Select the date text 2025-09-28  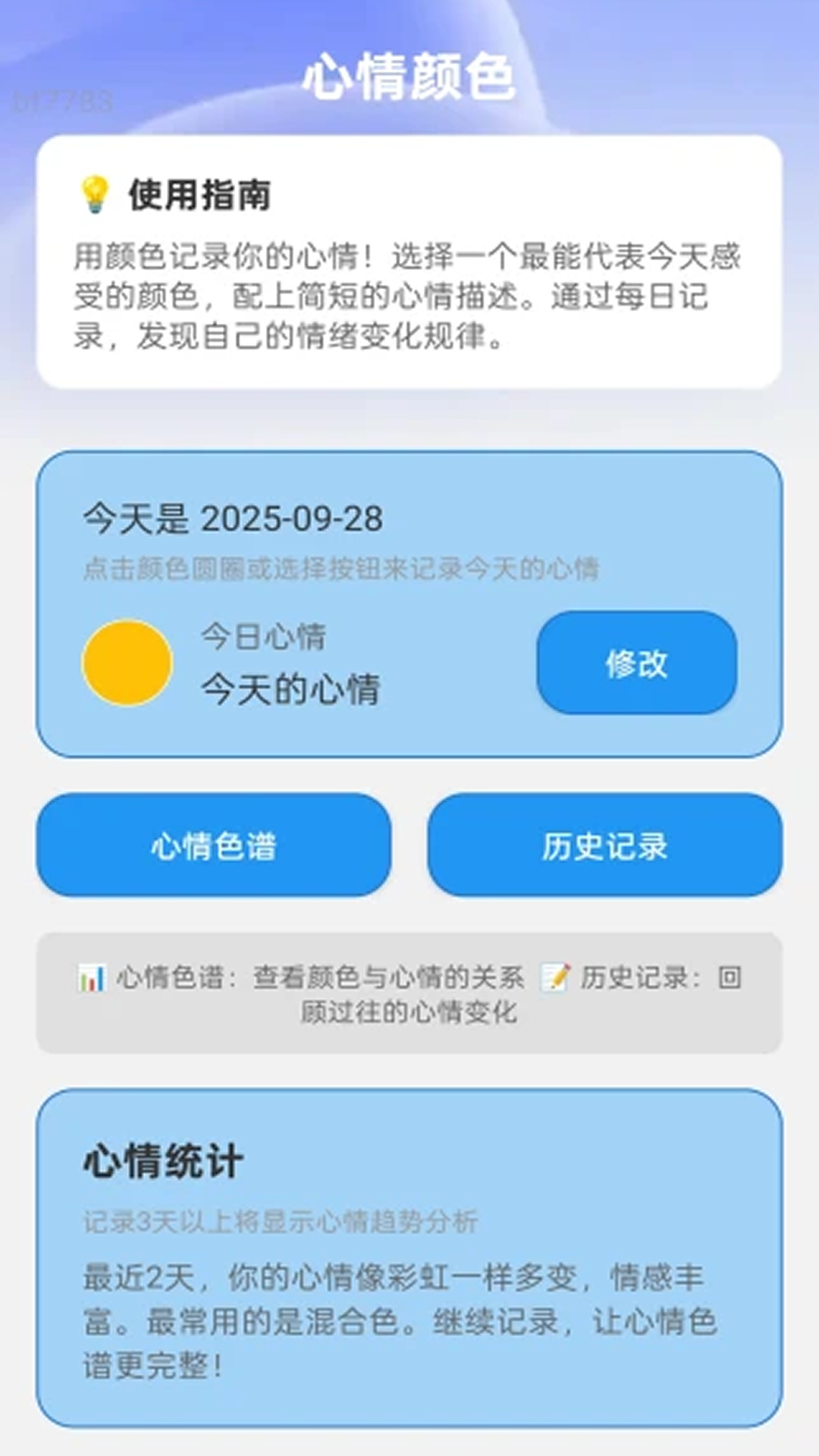click(290, 519)
